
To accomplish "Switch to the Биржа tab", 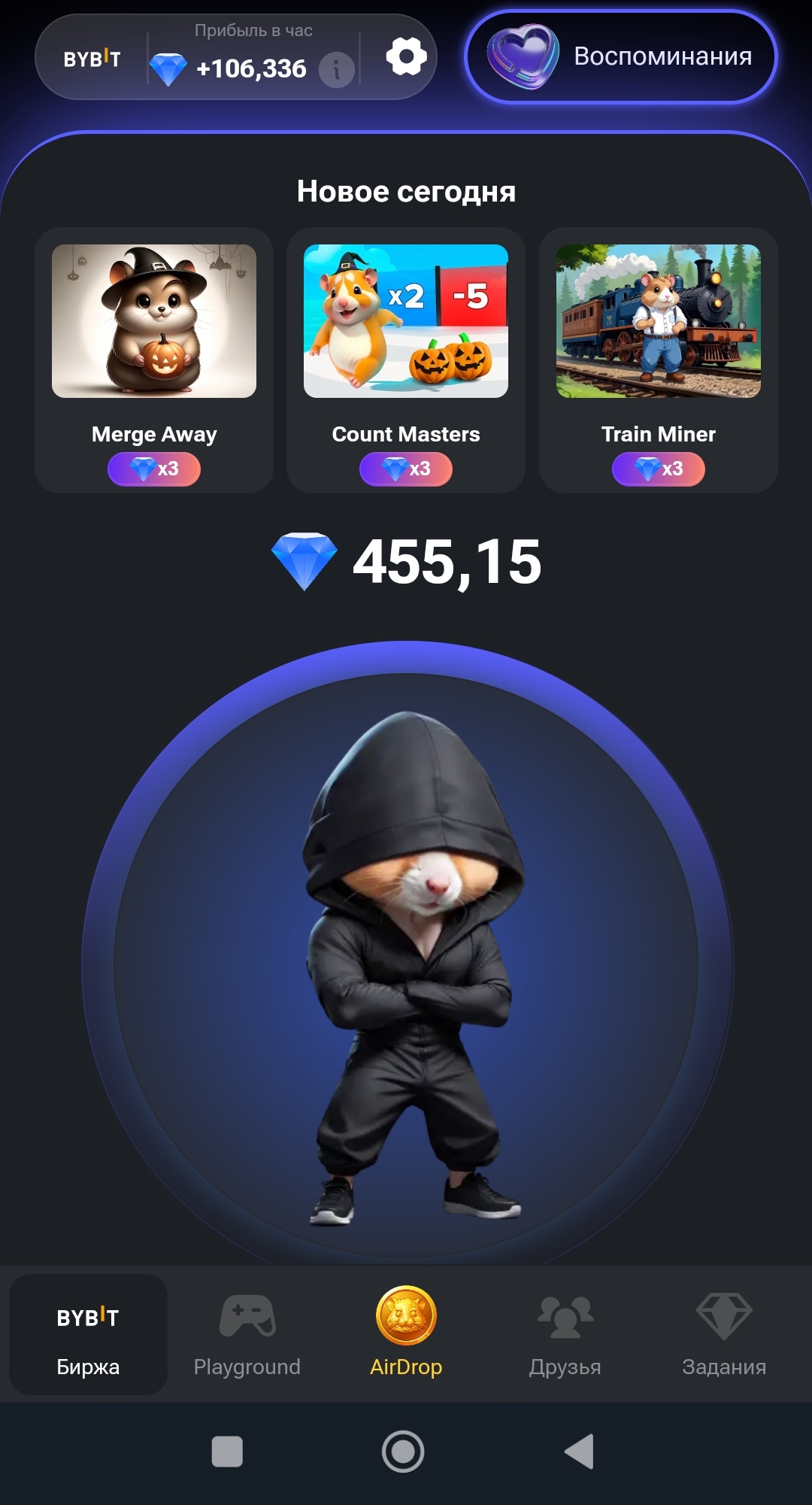I will (x=88, y=1334).
